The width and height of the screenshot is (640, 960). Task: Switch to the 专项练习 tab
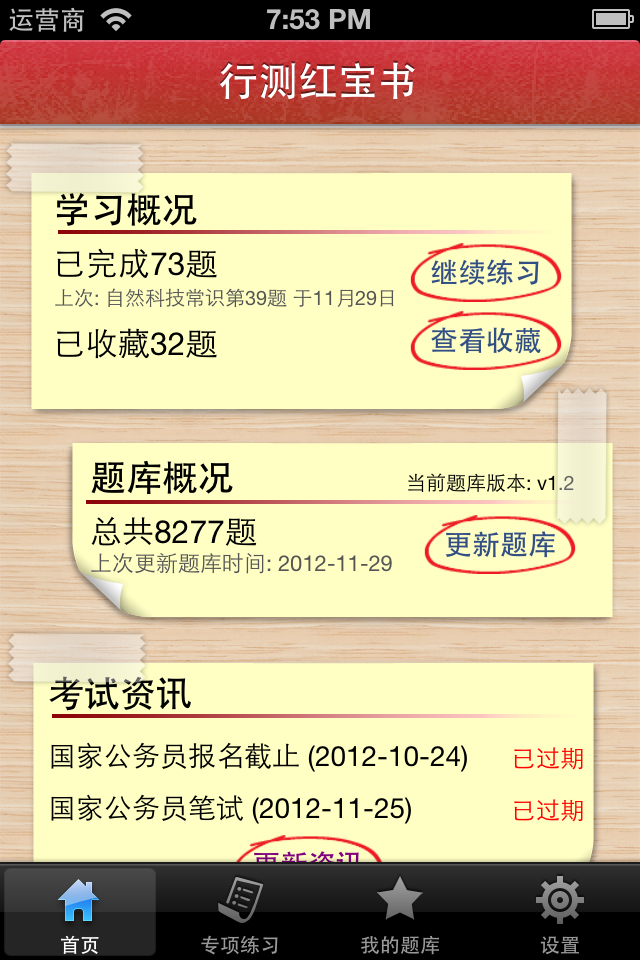click(239, 914)
